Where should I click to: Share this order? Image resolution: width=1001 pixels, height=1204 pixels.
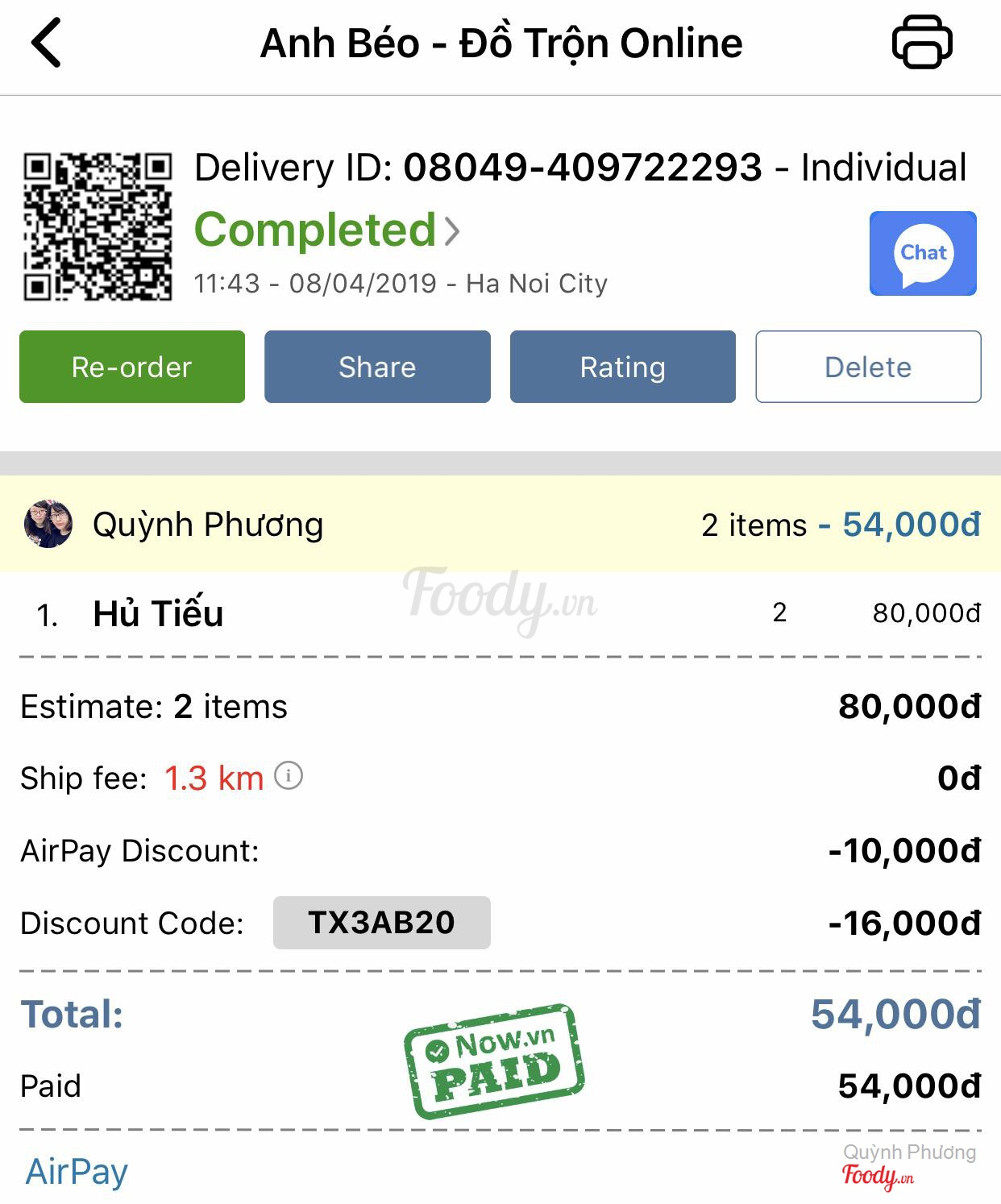377,367
